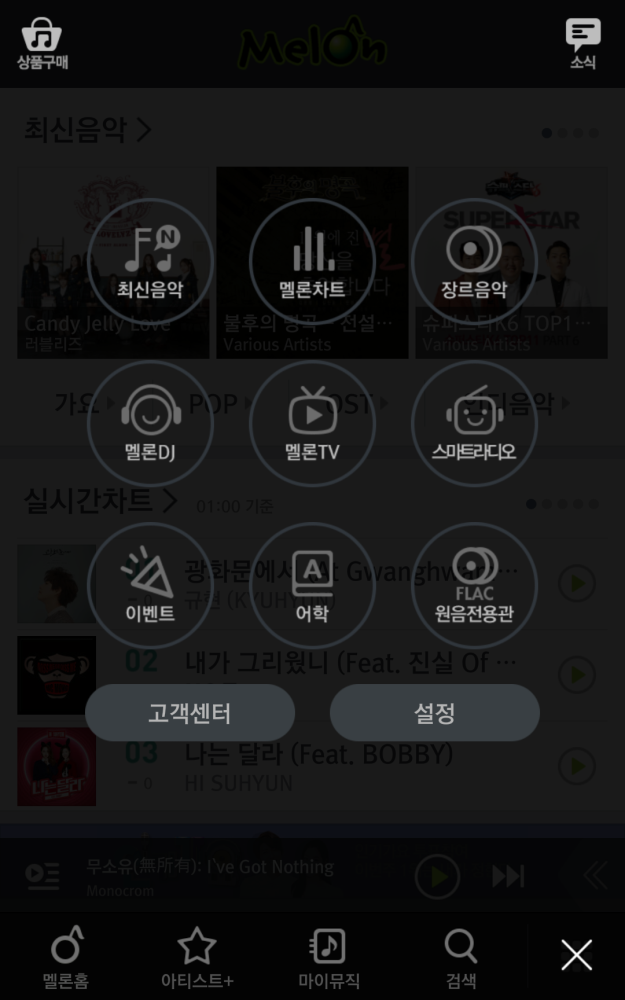
Task: Launch 스마트라디오
Action: click(474, 423)
